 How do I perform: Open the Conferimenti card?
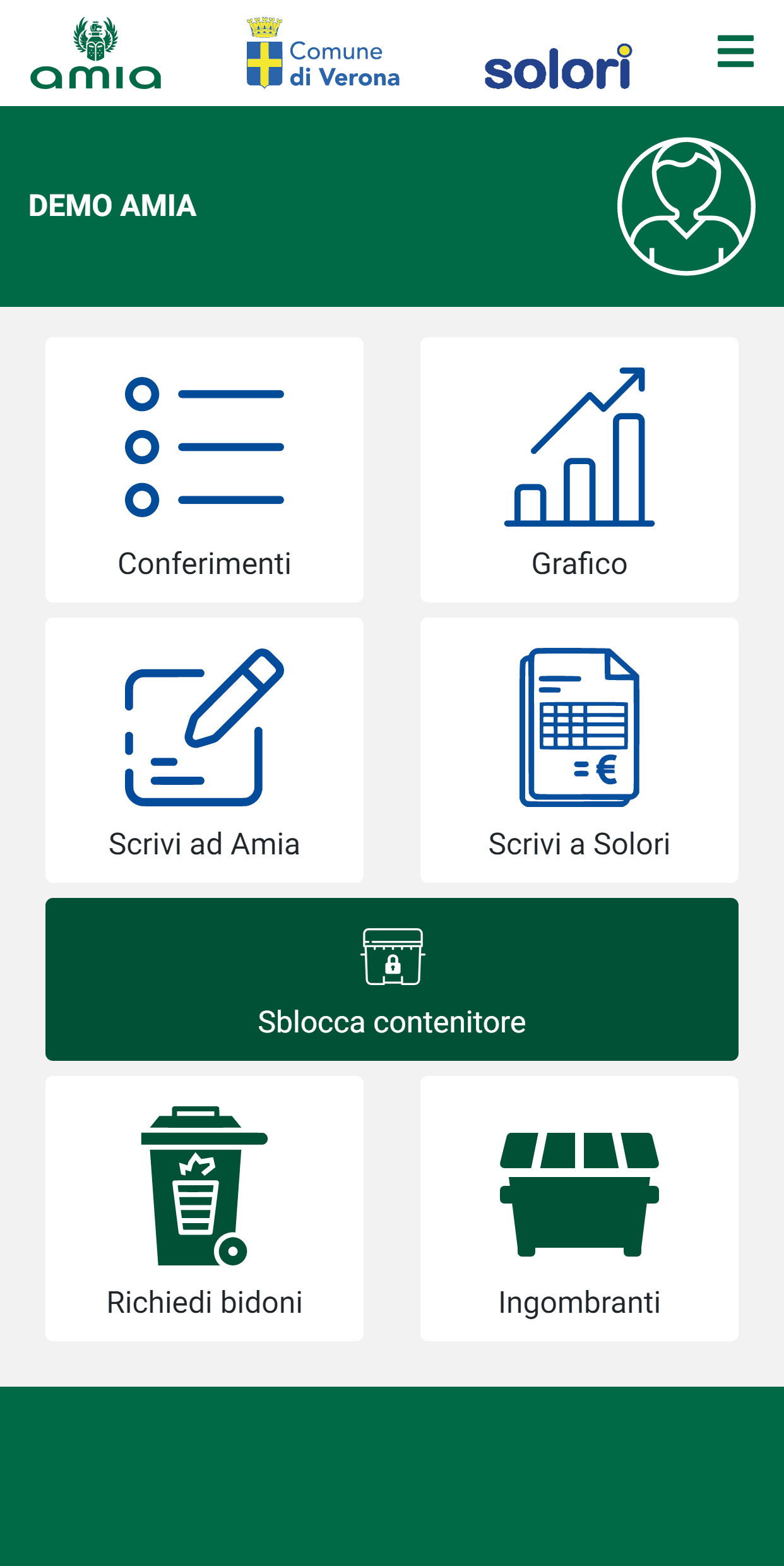pyautogui.click(x=205, y=470)
